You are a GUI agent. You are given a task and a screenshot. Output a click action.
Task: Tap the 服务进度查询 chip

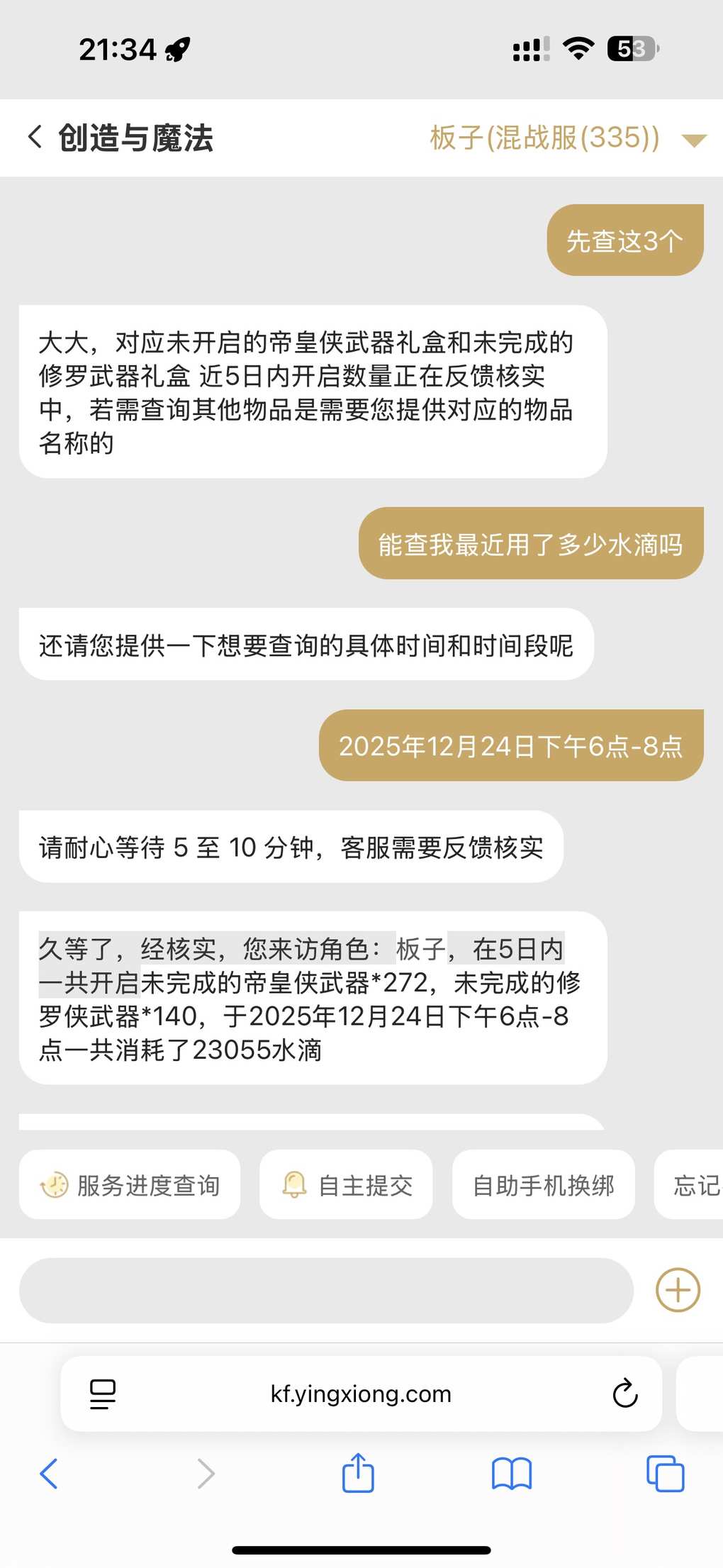130,1185
